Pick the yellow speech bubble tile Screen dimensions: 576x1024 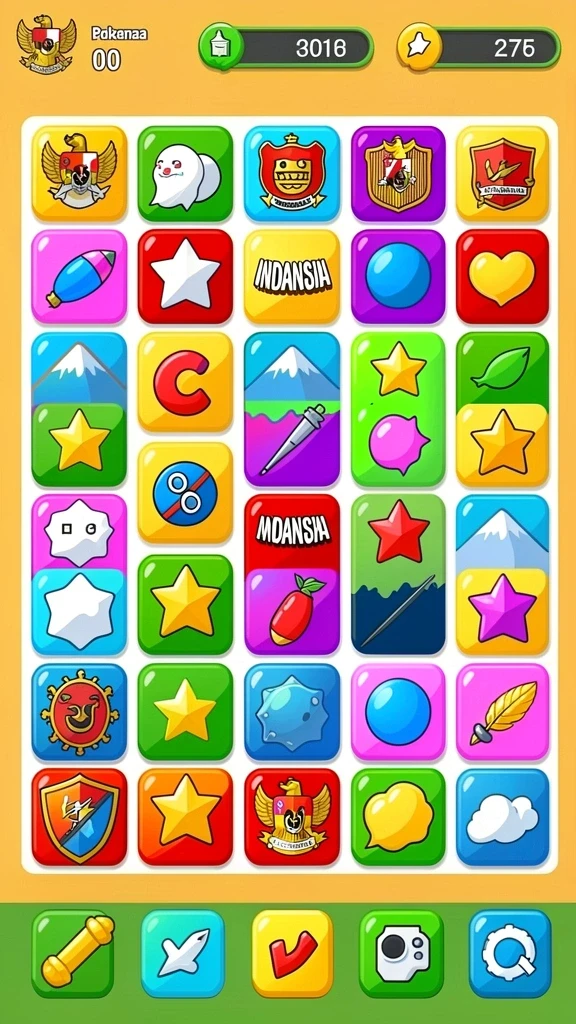tap(398, 817)
